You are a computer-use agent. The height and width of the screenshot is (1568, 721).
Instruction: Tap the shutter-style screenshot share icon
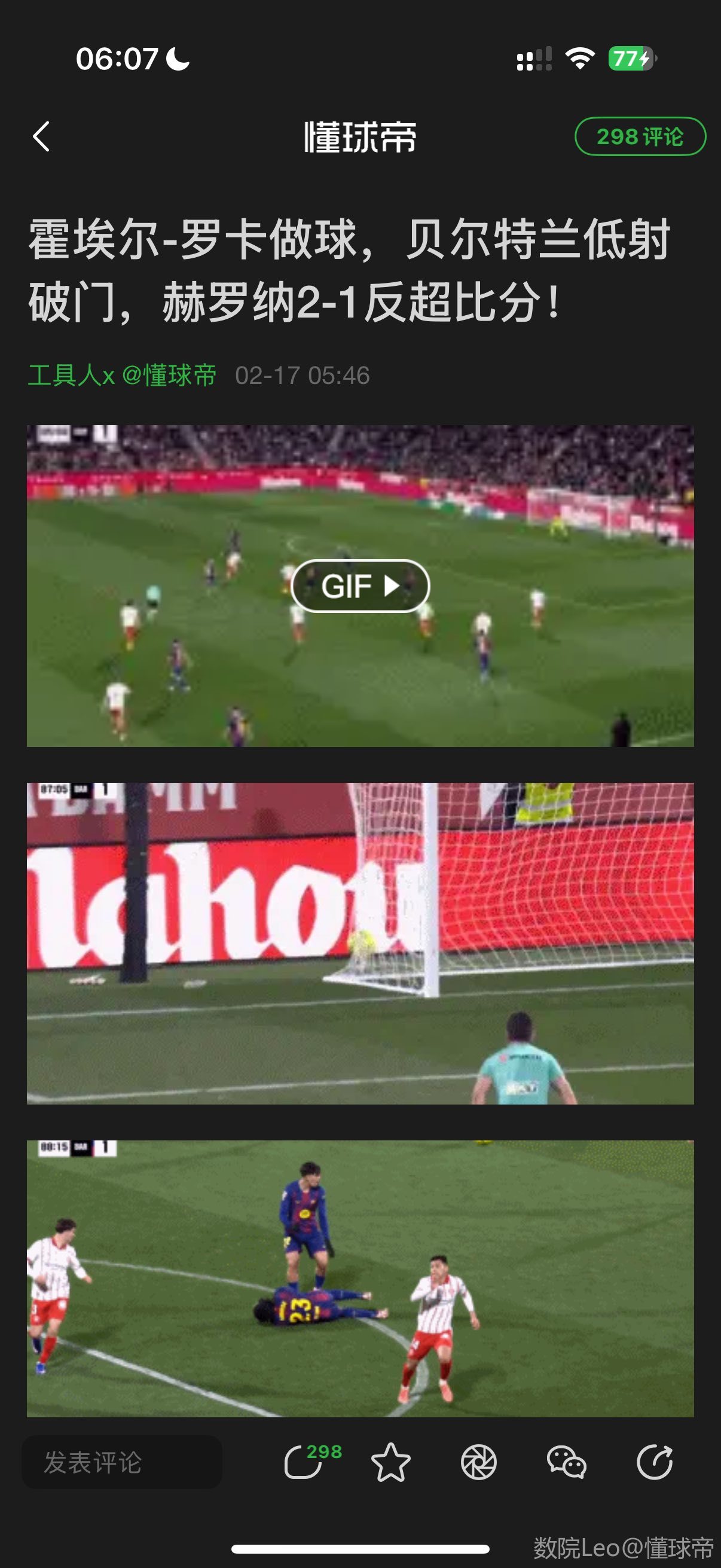pos(479,1462)
